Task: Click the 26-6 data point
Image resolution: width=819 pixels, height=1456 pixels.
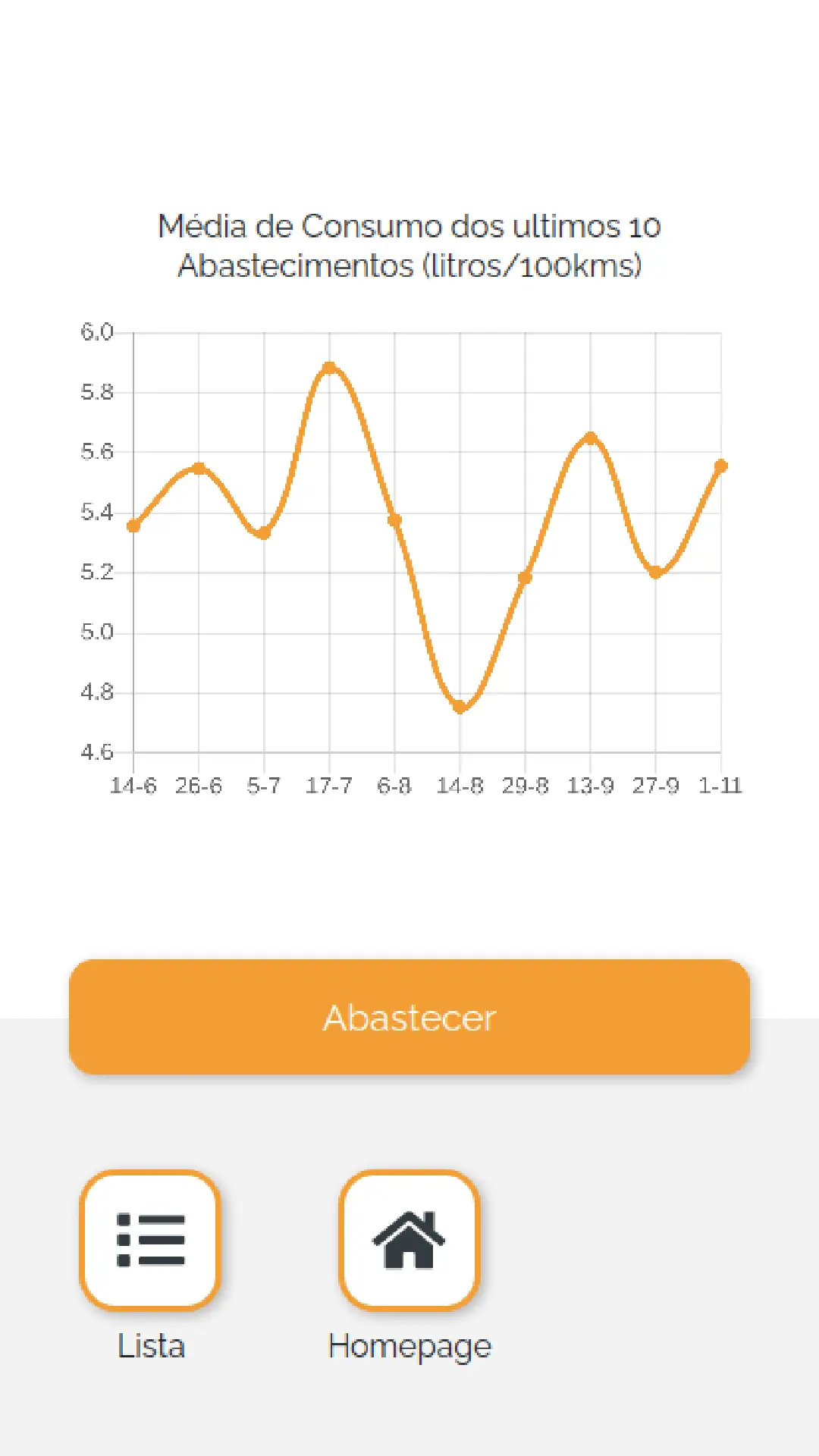Action: 198,468
